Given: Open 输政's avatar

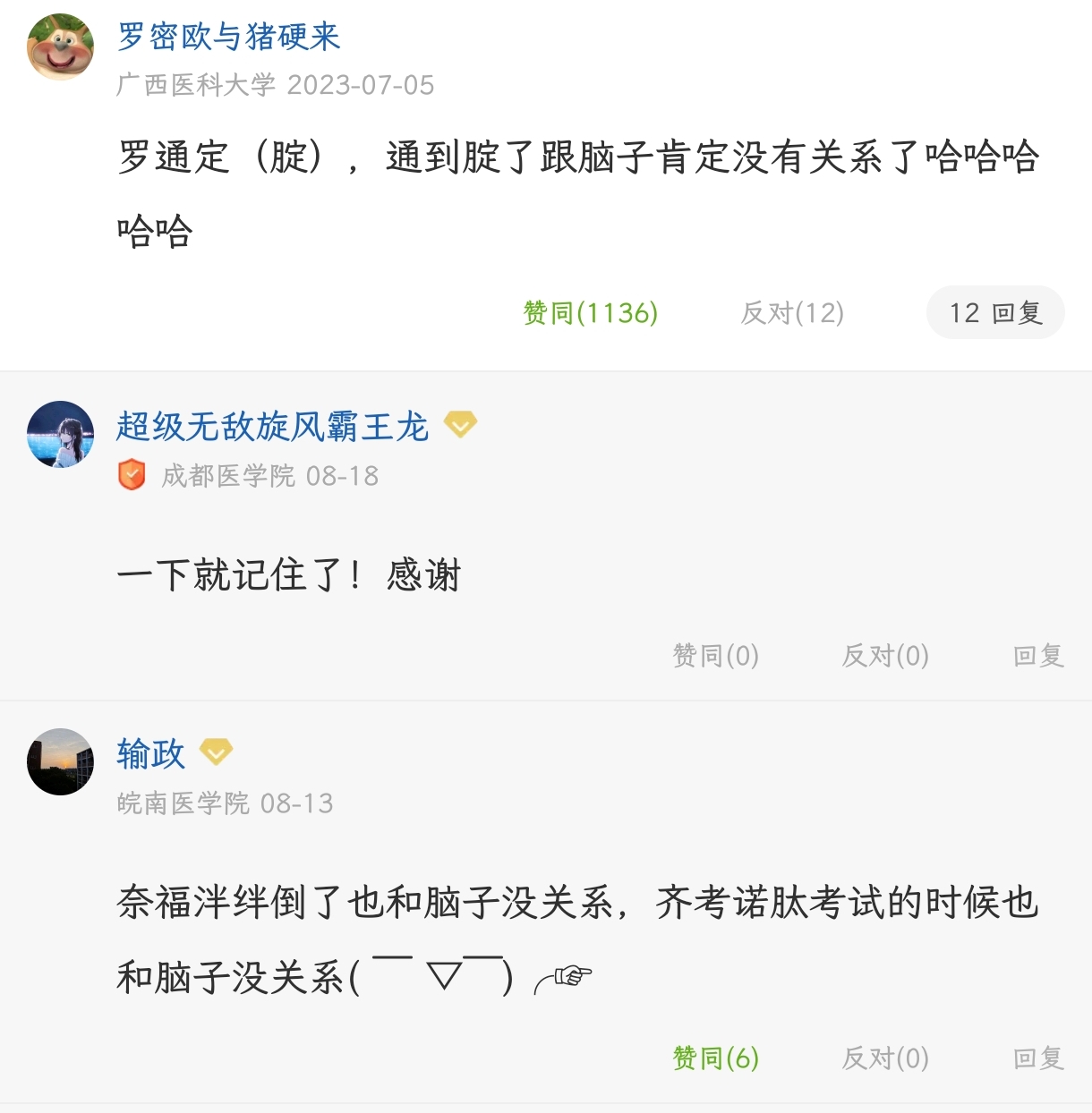Looking at the screenshot, I should [x=60, y=761].
